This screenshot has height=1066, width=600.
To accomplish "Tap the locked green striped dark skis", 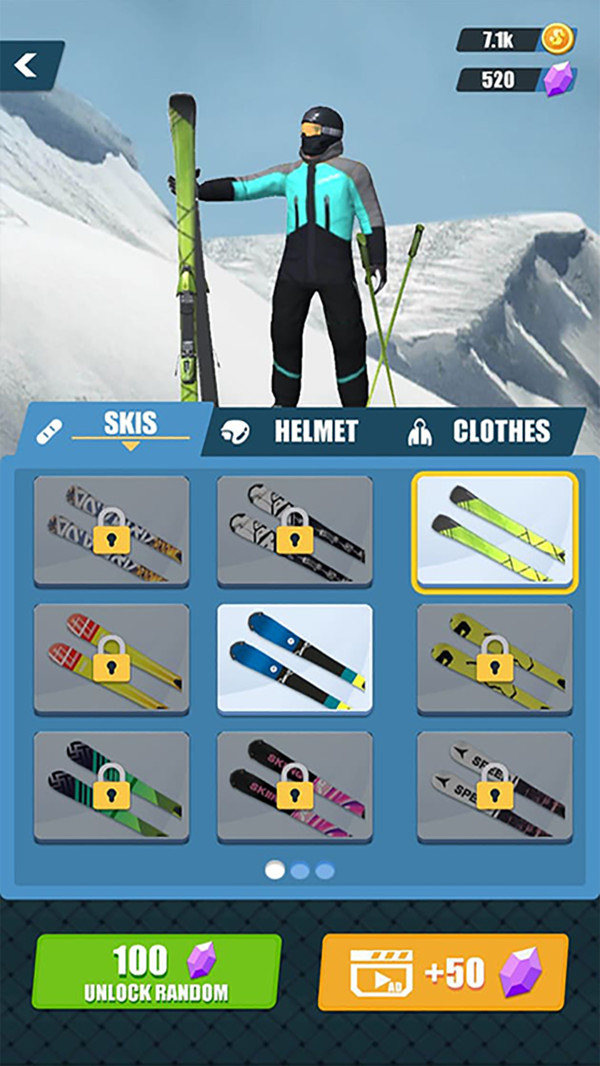I will 111,786.
